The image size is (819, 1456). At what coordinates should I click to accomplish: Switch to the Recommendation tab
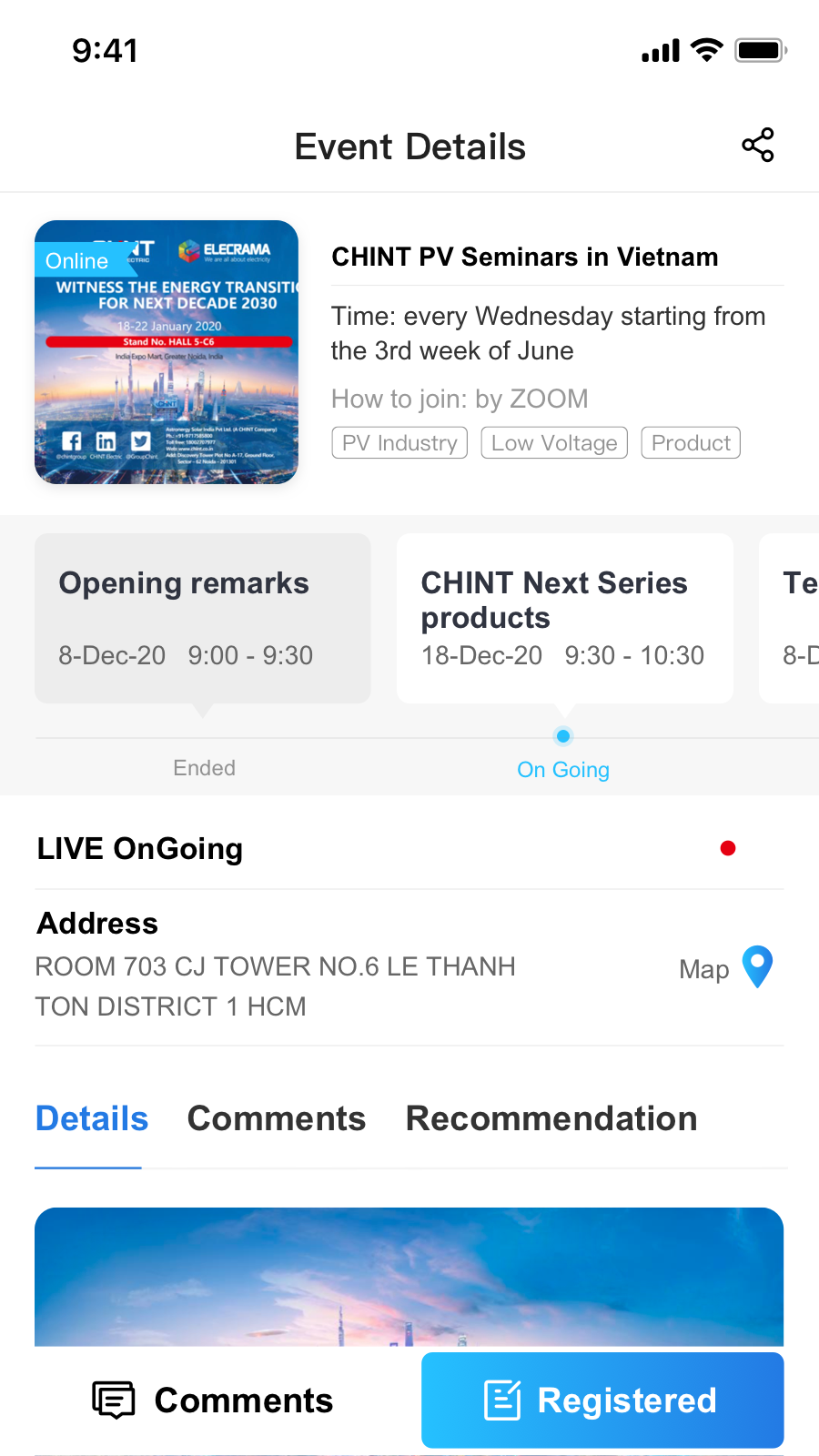click(x=551, y=1119)
